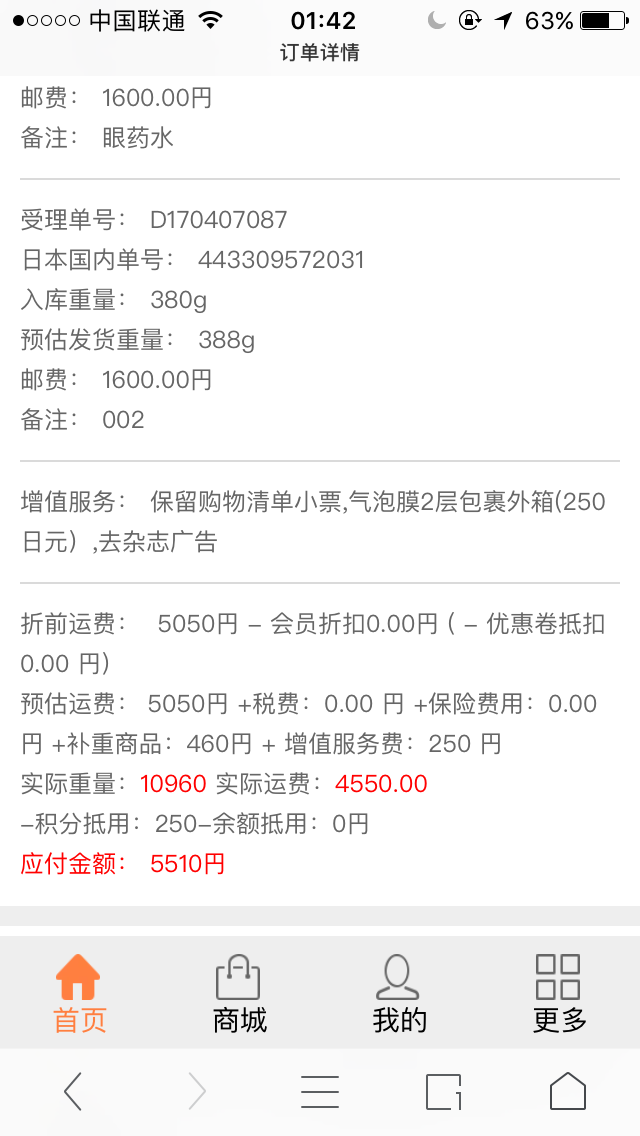
Task: Open the 商城 tab
Action: (x=239, y=992)
